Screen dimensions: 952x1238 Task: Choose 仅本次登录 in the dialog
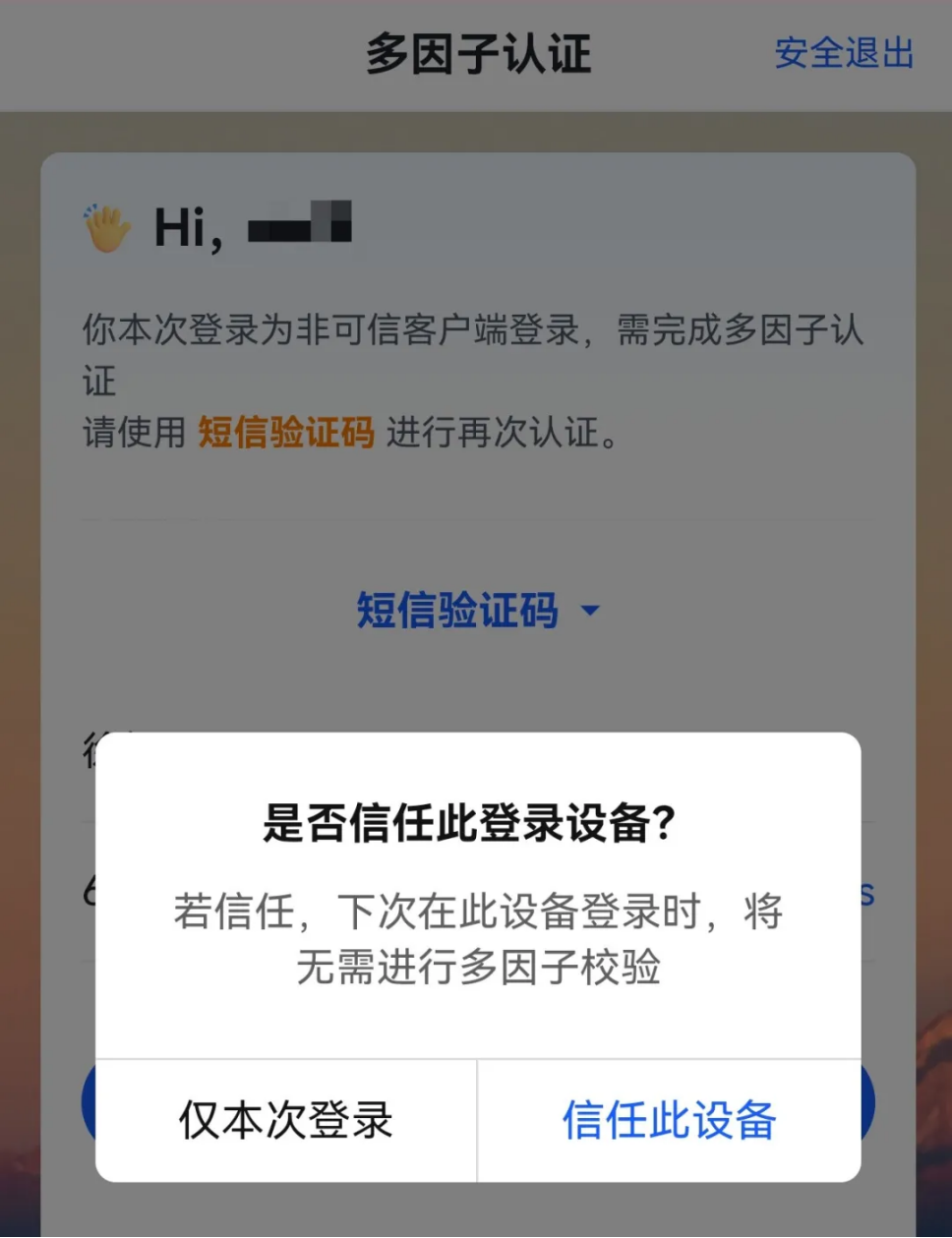[x=285, y=1121]
